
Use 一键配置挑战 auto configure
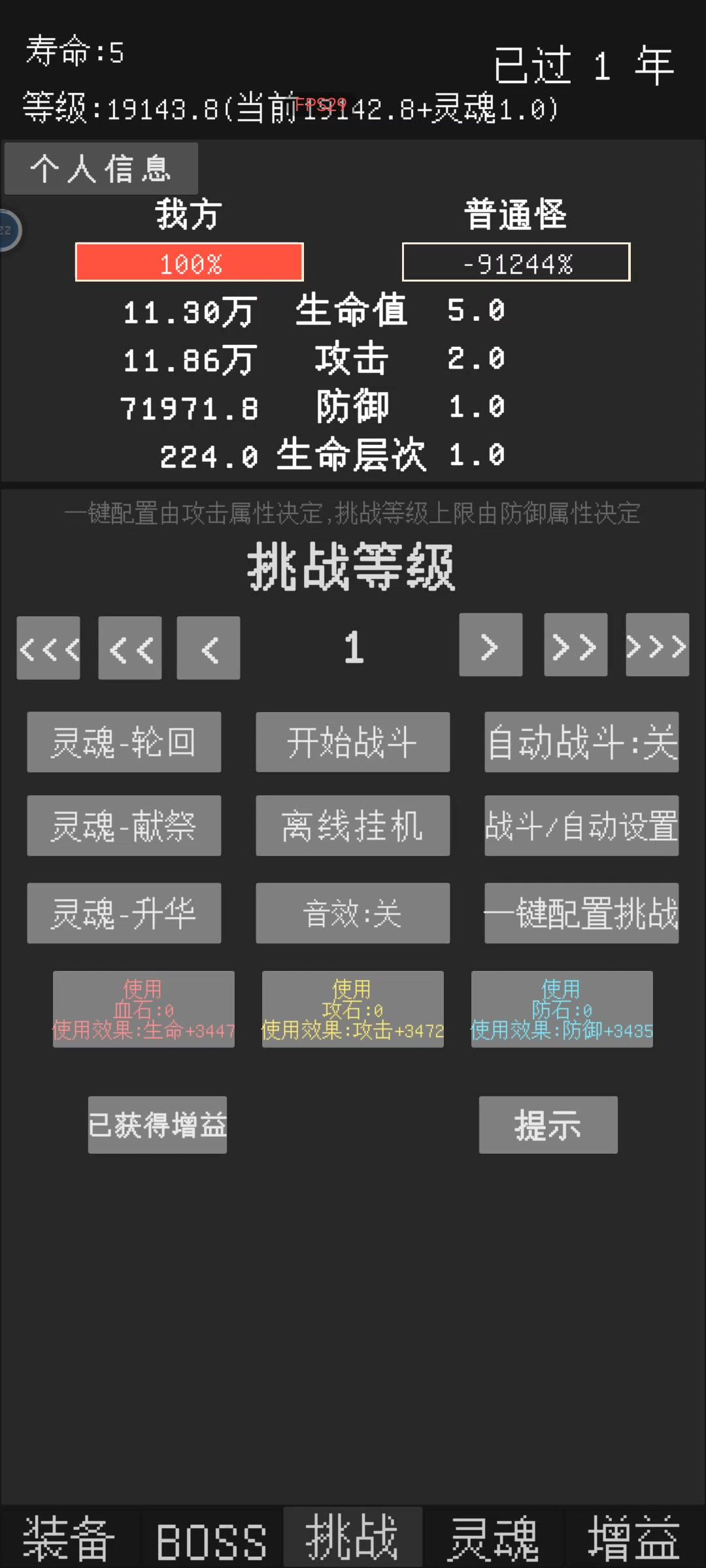point(581,913)
